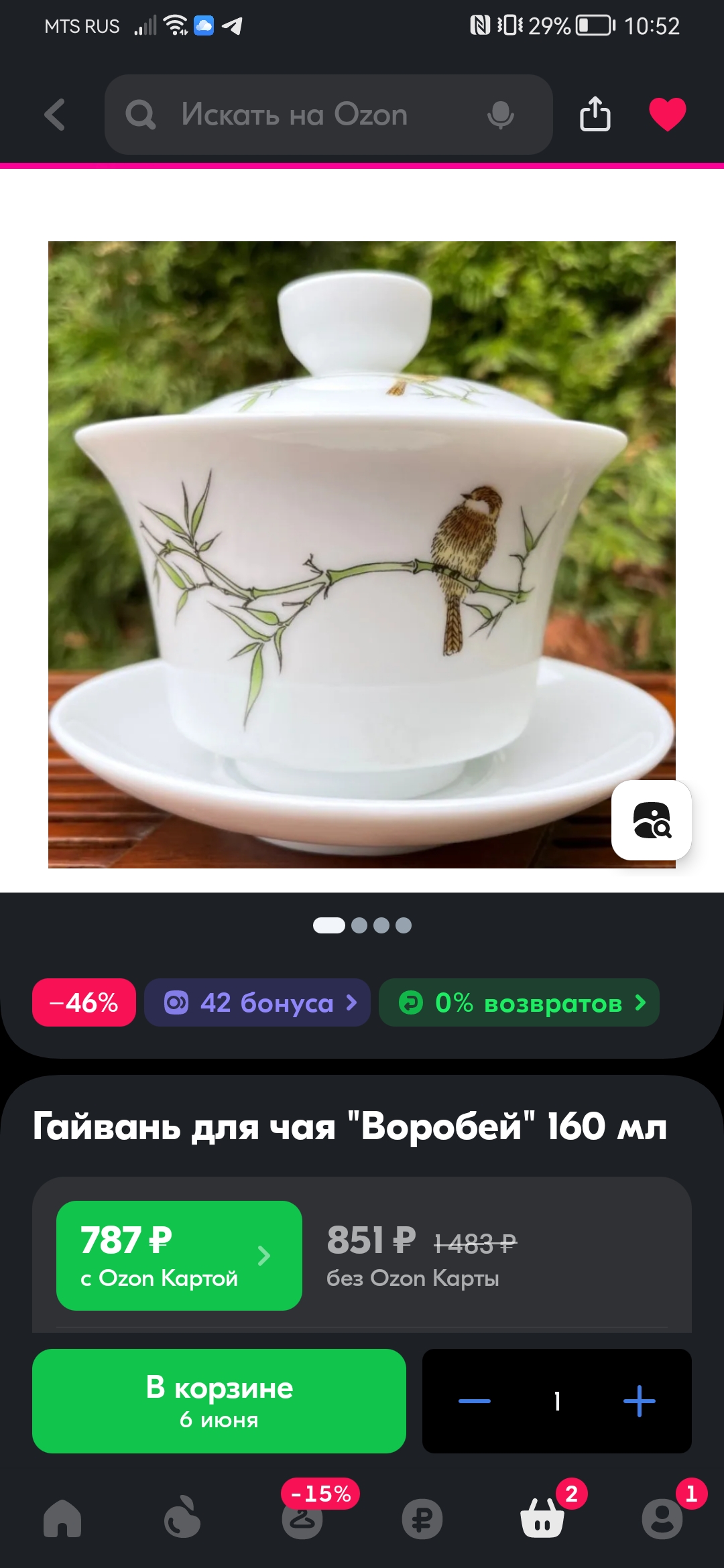Screen dimensions: 724x1568
Task: Start voice search with the microphone icon
Action: click(x=500, y=115)
